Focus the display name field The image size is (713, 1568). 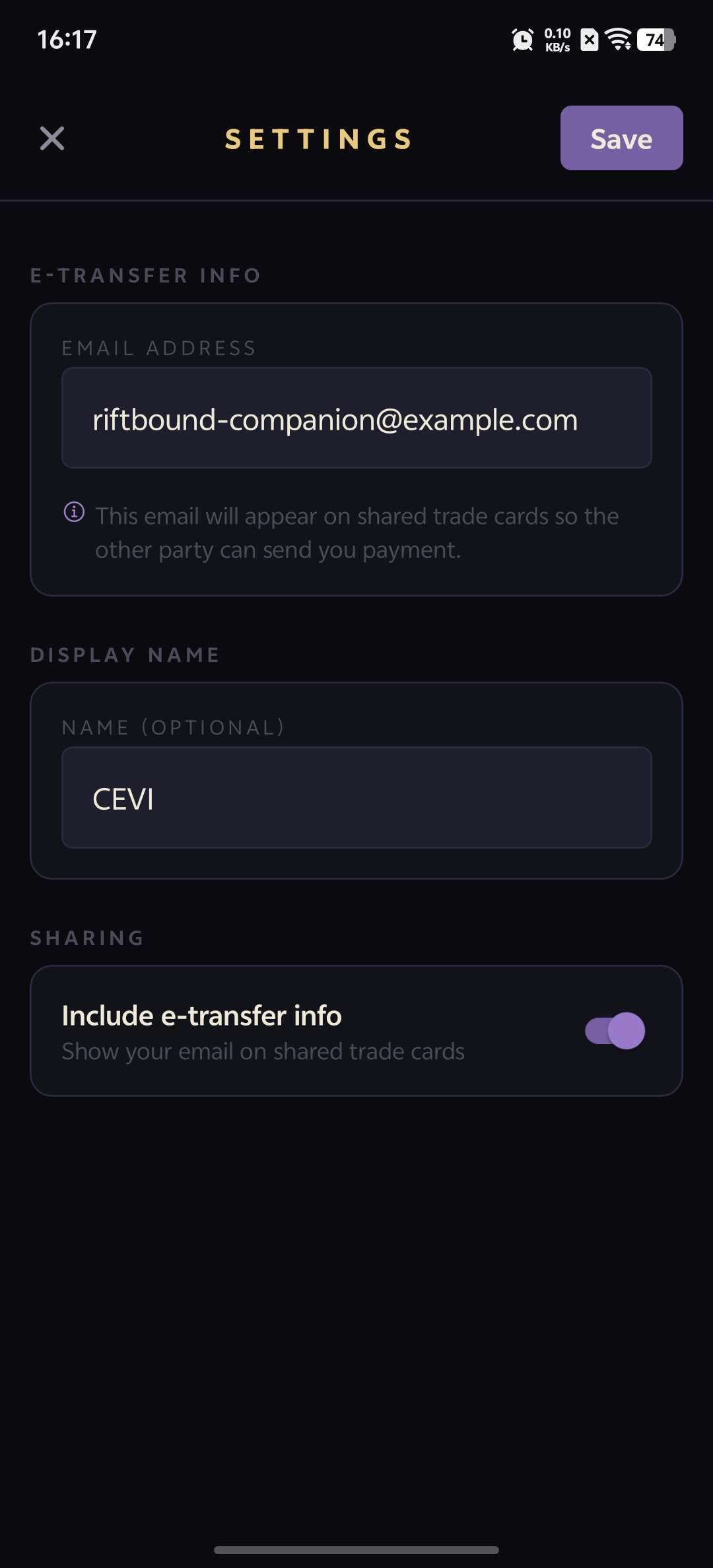(x=356, y=798)
